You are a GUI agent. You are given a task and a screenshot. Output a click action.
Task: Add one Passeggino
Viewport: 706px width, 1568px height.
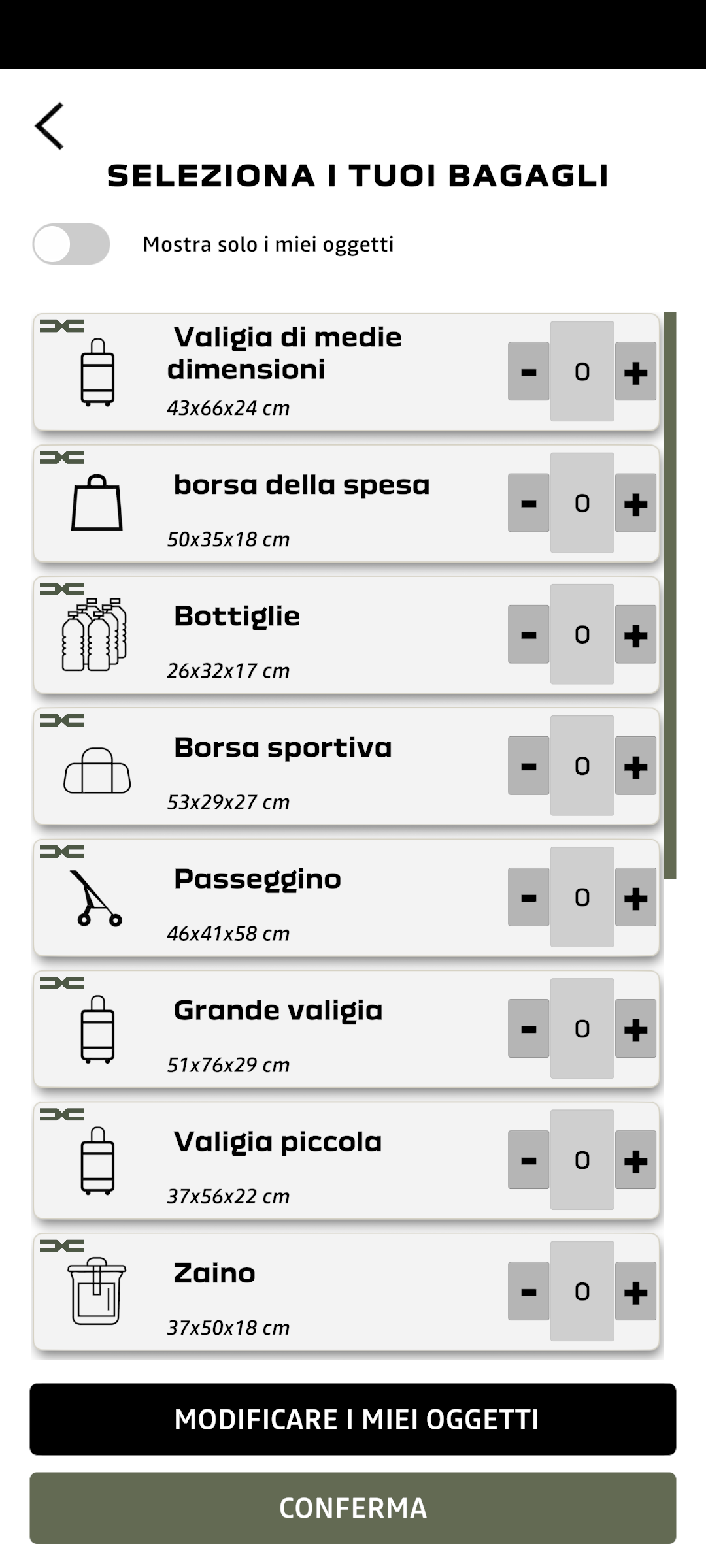(635, 896)
